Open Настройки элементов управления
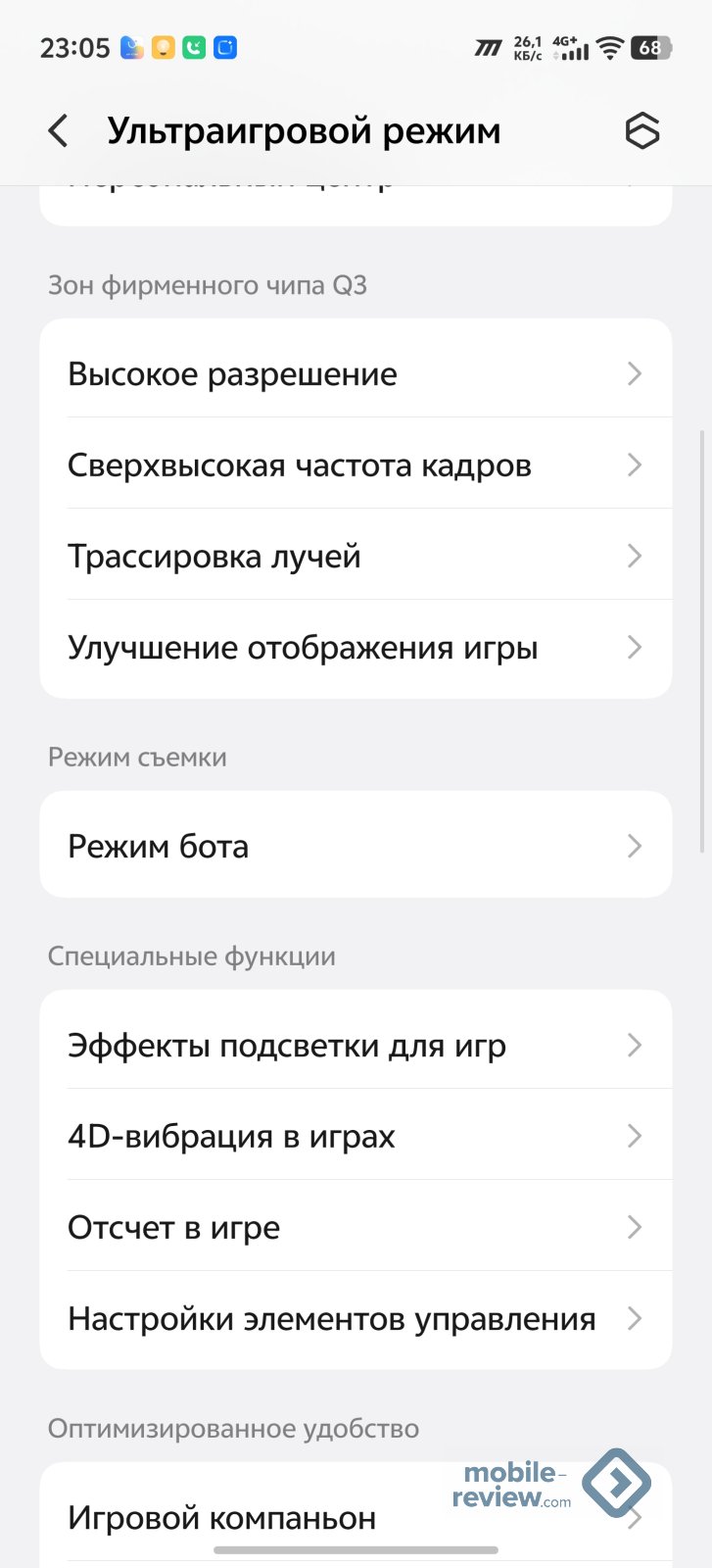Viewport: 712px width, 1568px height. point(356,1318)
